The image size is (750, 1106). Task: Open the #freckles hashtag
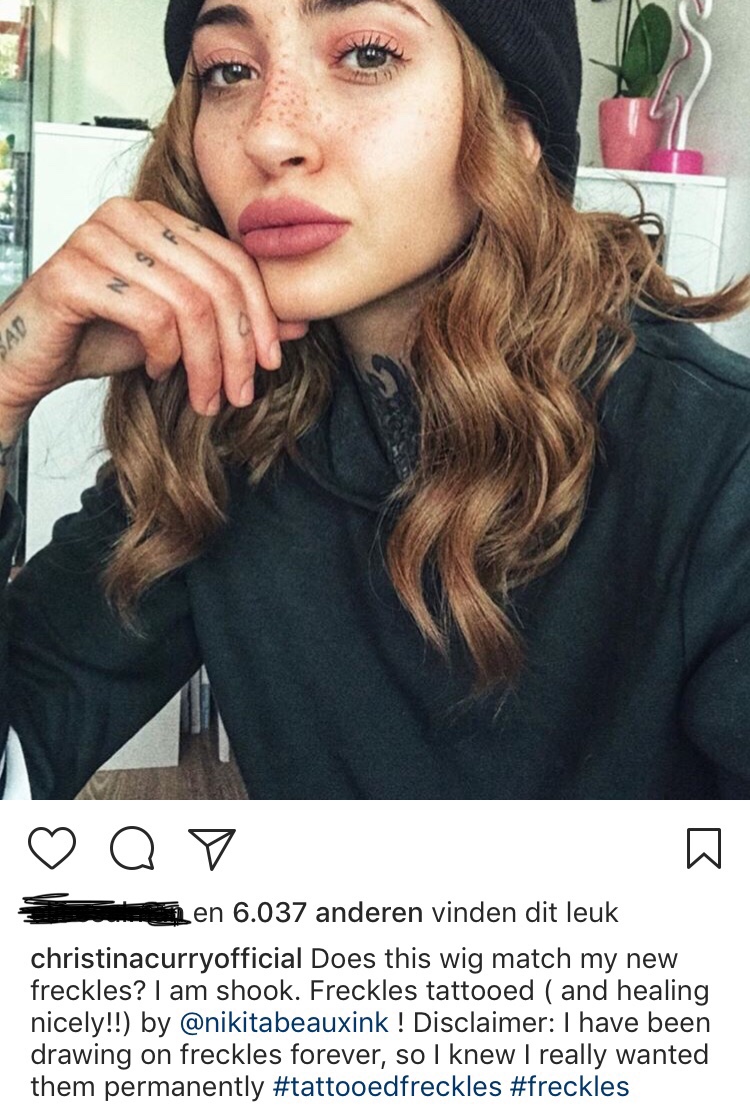click(x=570, y=1087)
